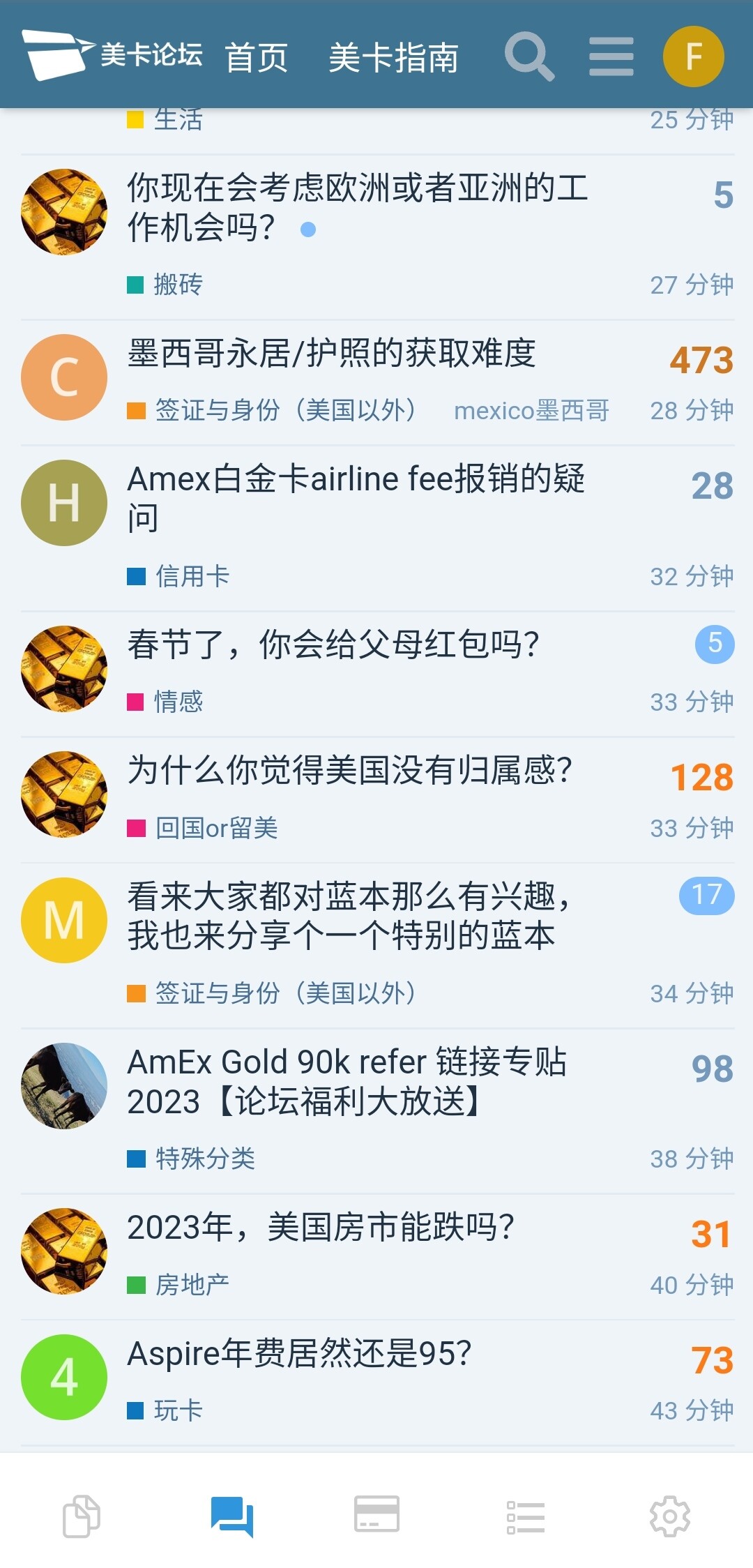Switch to the list tab in bottom bar

pyautogui.click(x=526, y=1516)
